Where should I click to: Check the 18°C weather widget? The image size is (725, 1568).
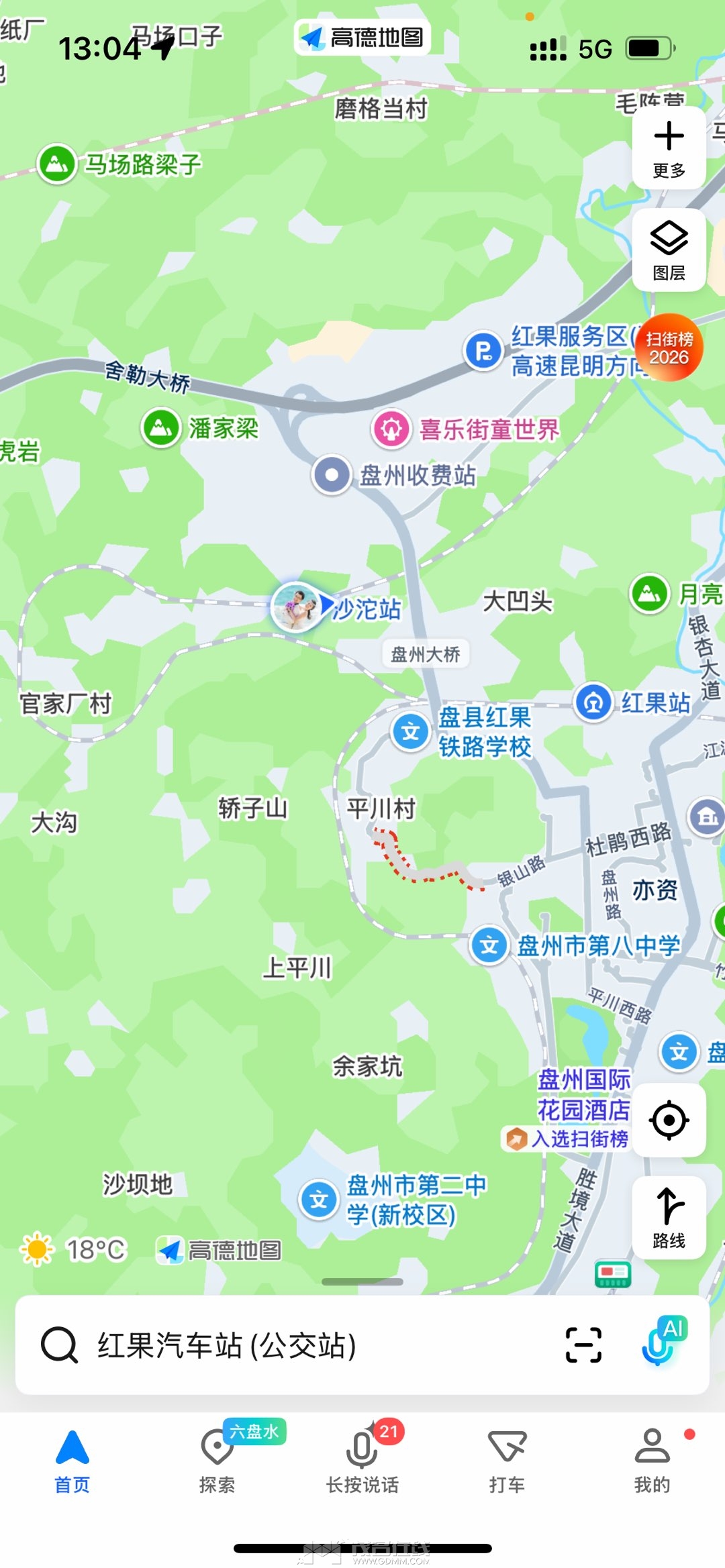[74, 1249]
